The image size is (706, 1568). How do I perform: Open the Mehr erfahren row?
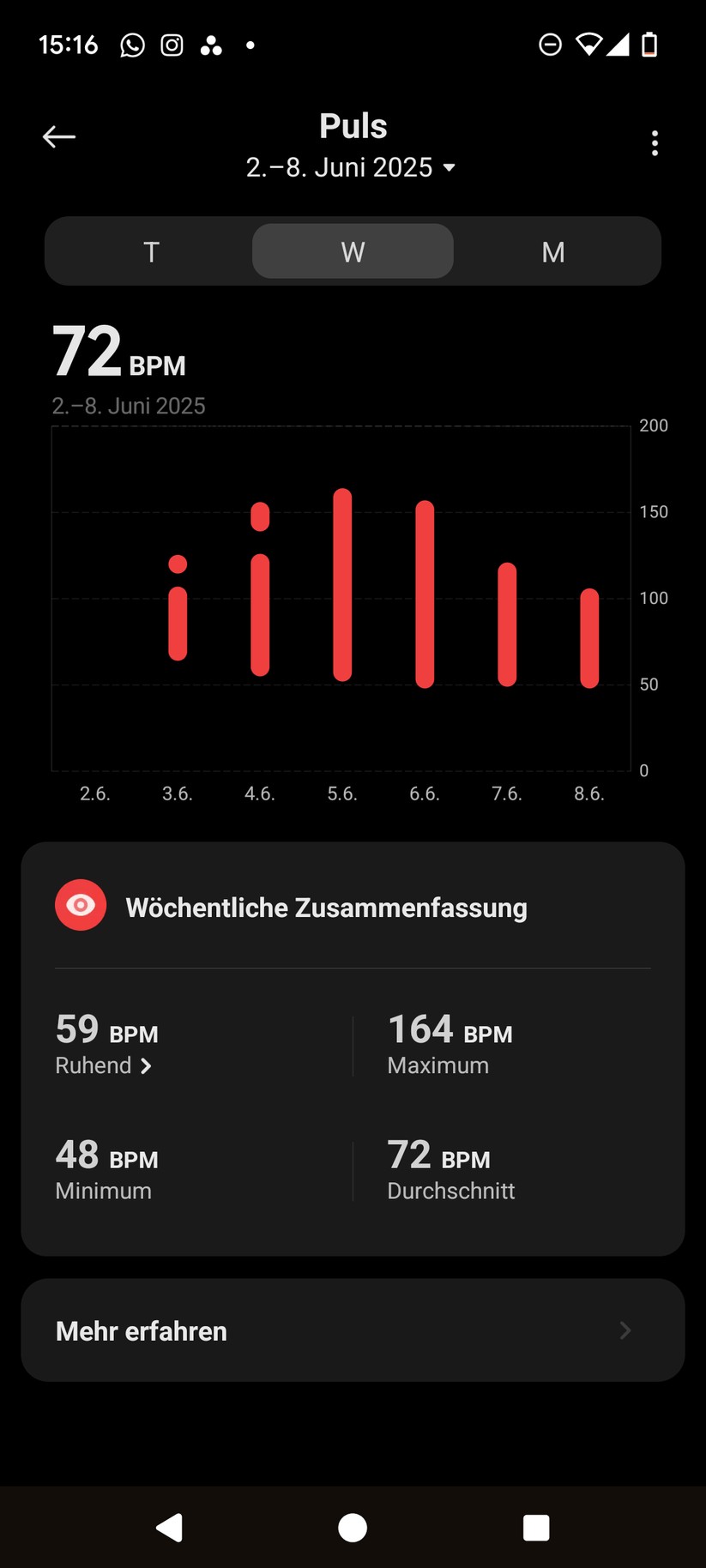pos(353,1330)
